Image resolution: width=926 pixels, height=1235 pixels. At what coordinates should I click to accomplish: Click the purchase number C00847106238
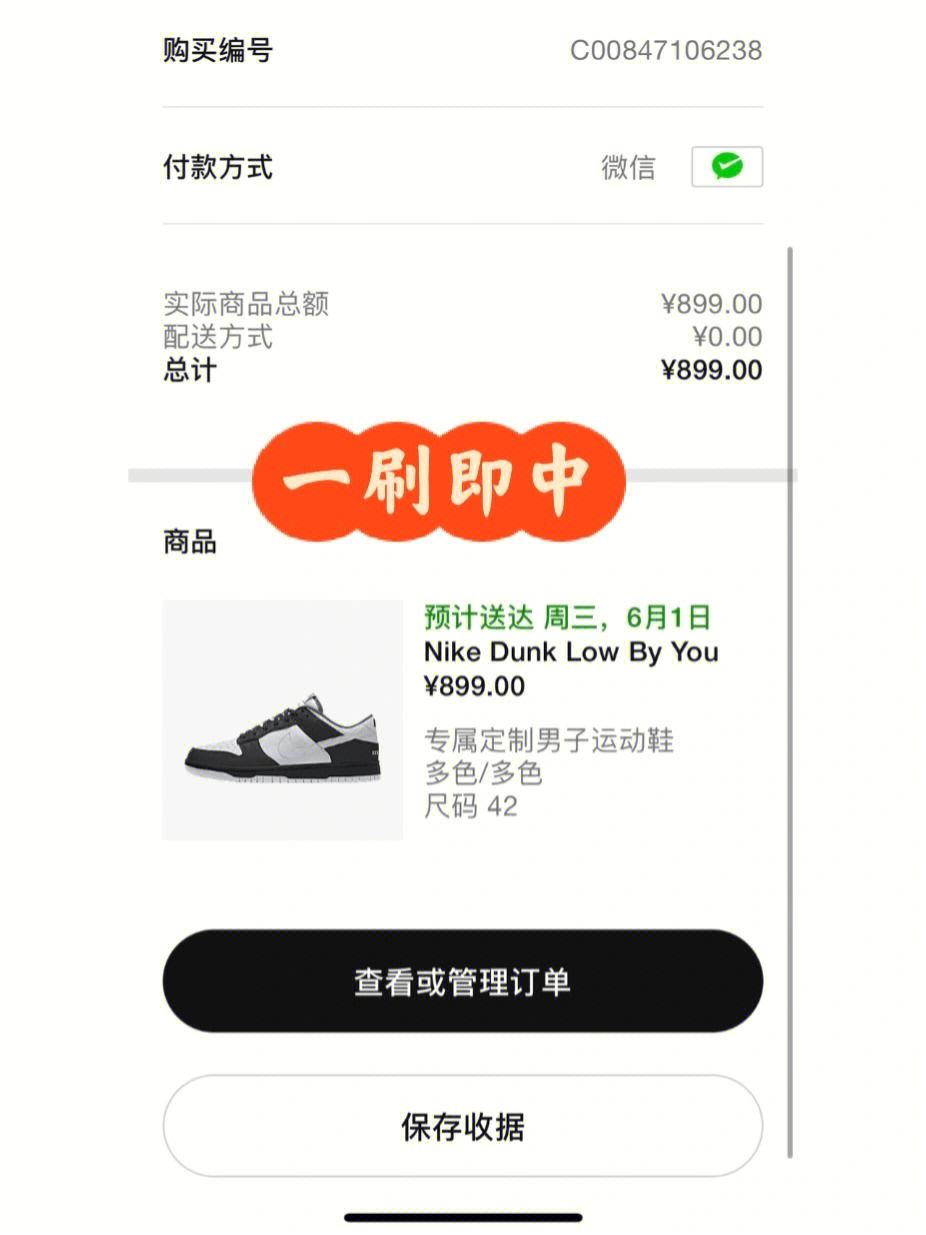667,50
